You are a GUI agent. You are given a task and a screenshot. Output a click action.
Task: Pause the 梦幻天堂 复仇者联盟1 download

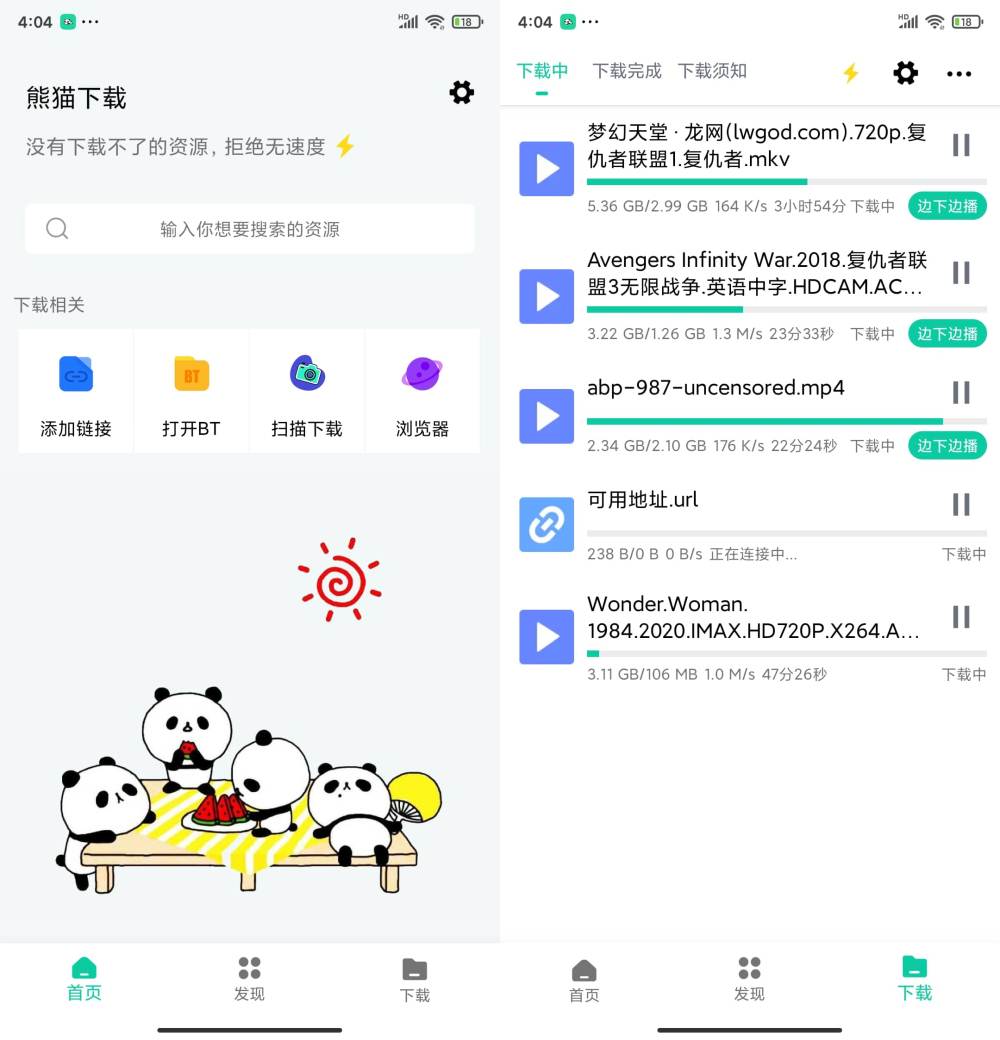click(x=961, y=146)
